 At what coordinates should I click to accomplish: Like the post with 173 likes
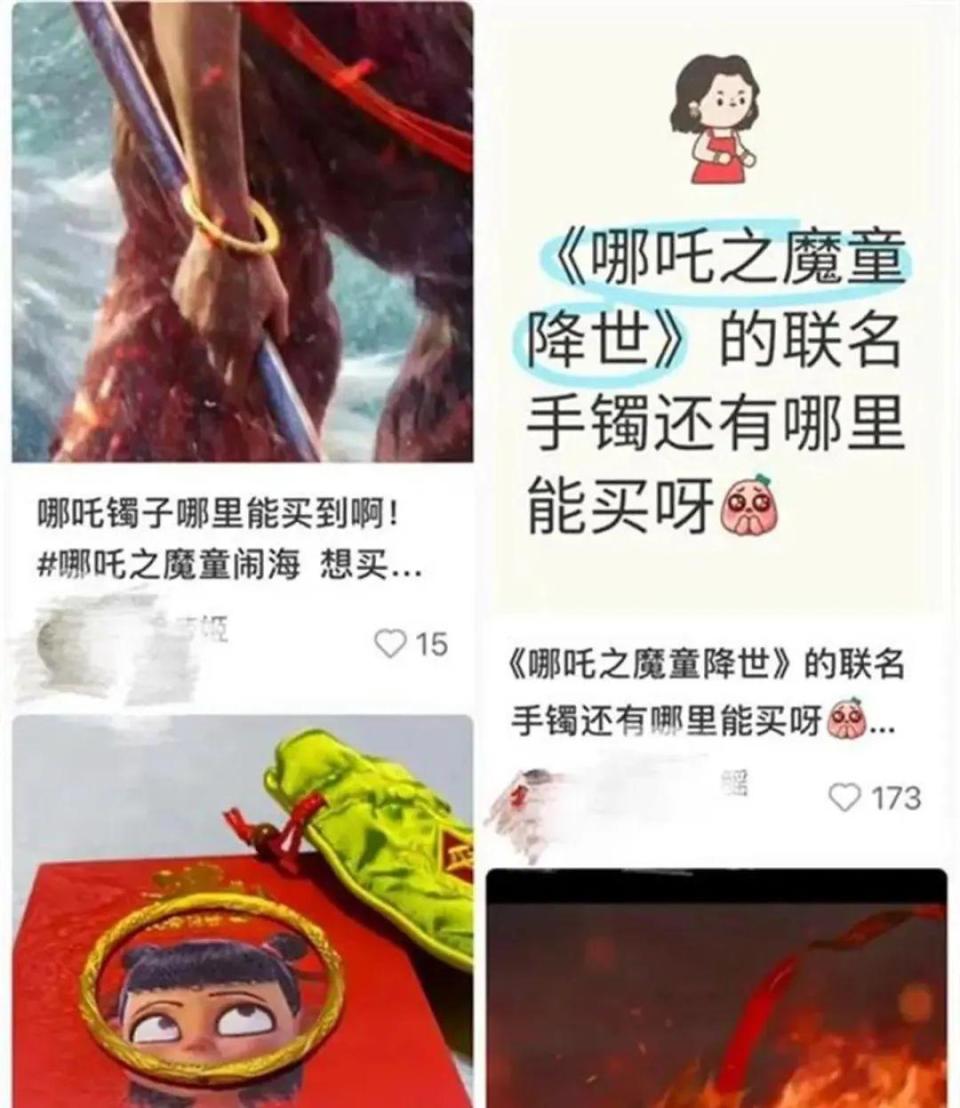tap(845, 797)
